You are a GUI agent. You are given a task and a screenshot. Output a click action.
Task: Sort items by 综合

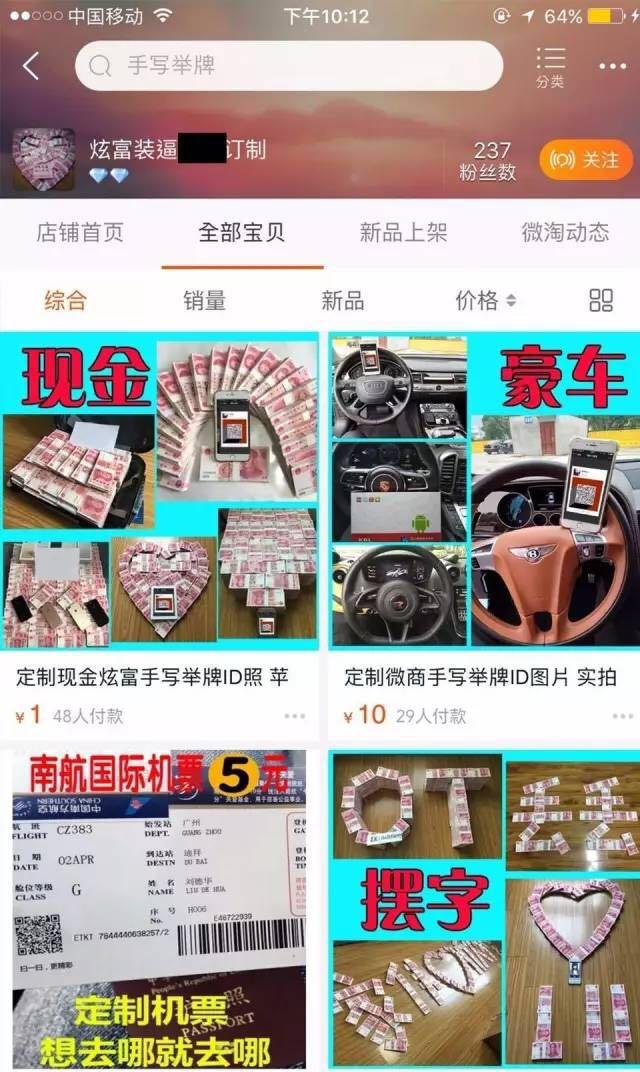66,300
